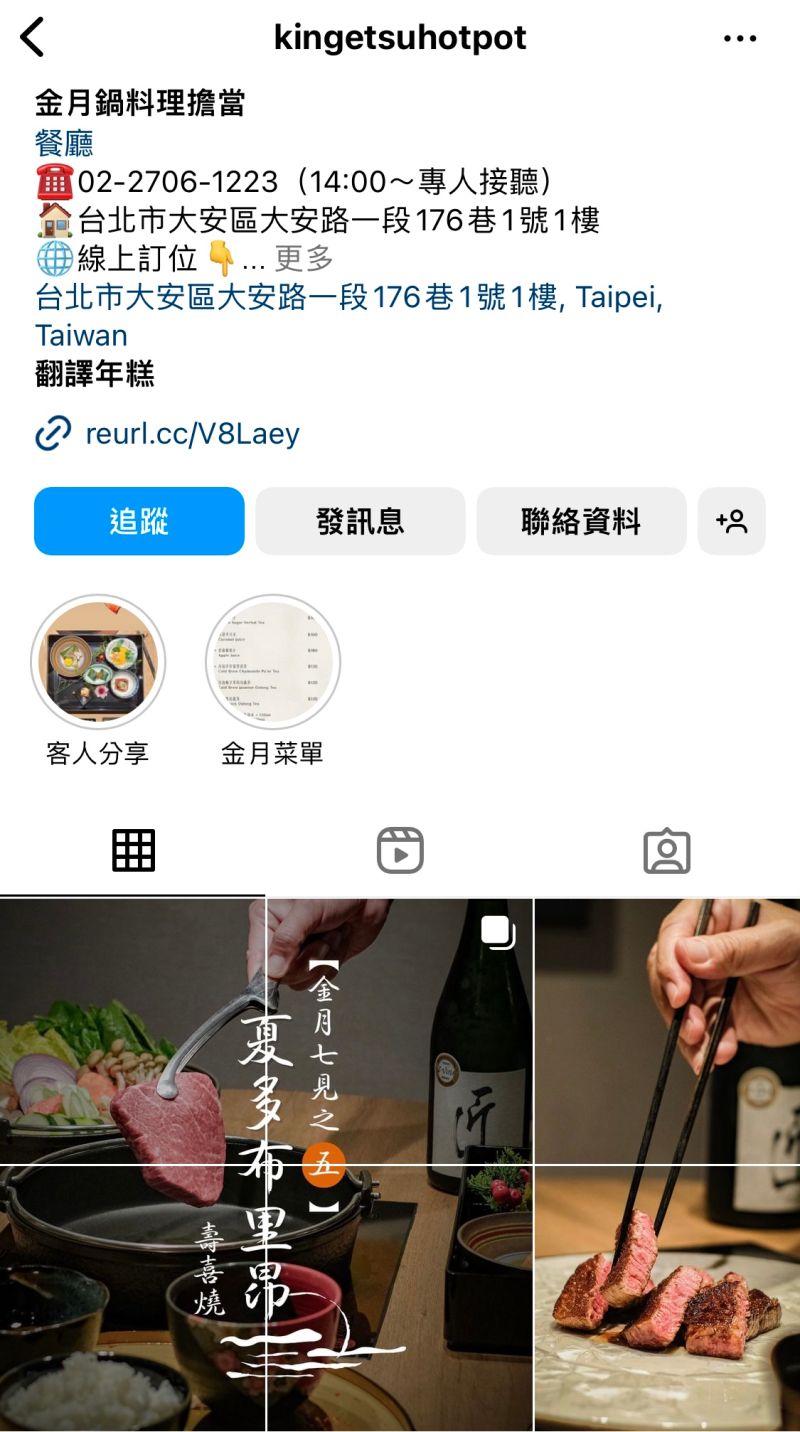Open 聯絡資料 contact info
This screenshot has height=1432, width=800.
pyautogui.click(x=581, y=521)
